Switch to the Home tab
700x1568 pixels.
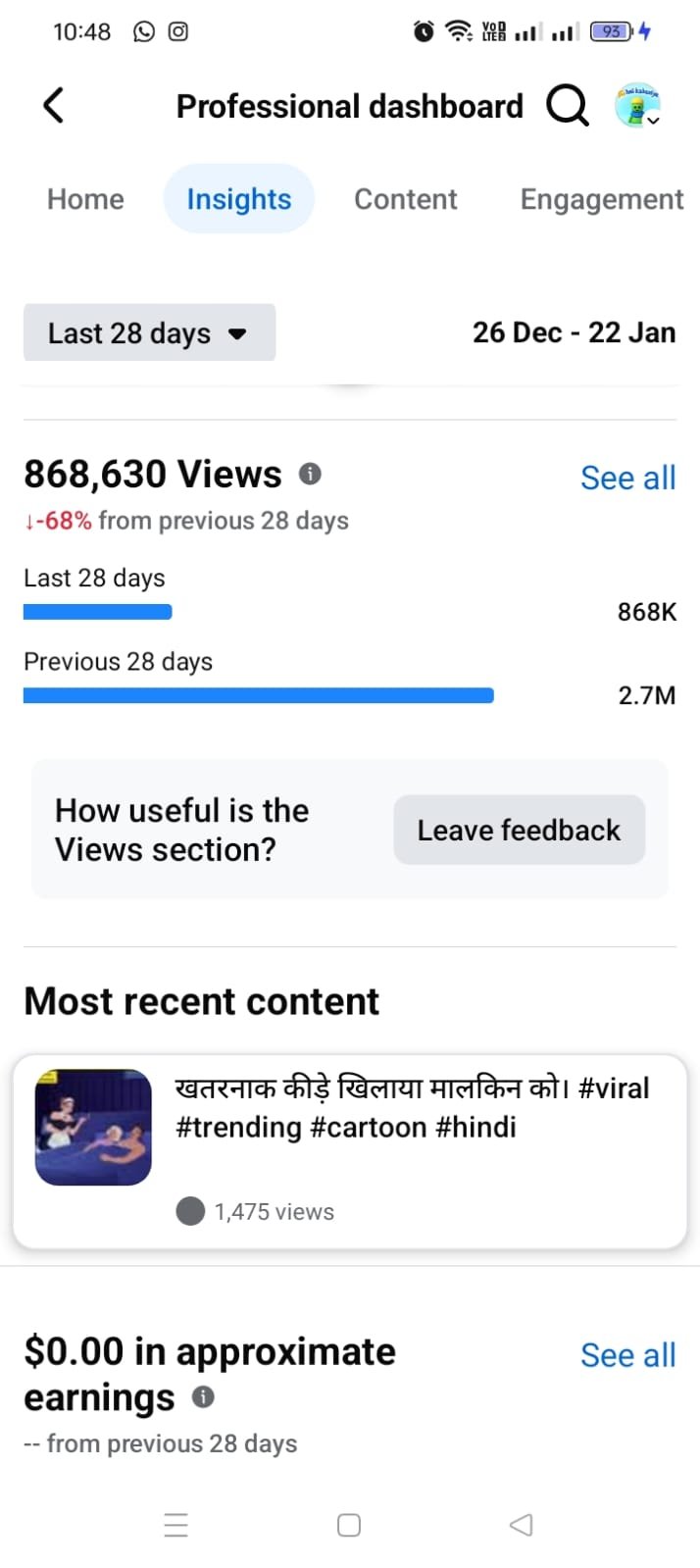point(85,199)
